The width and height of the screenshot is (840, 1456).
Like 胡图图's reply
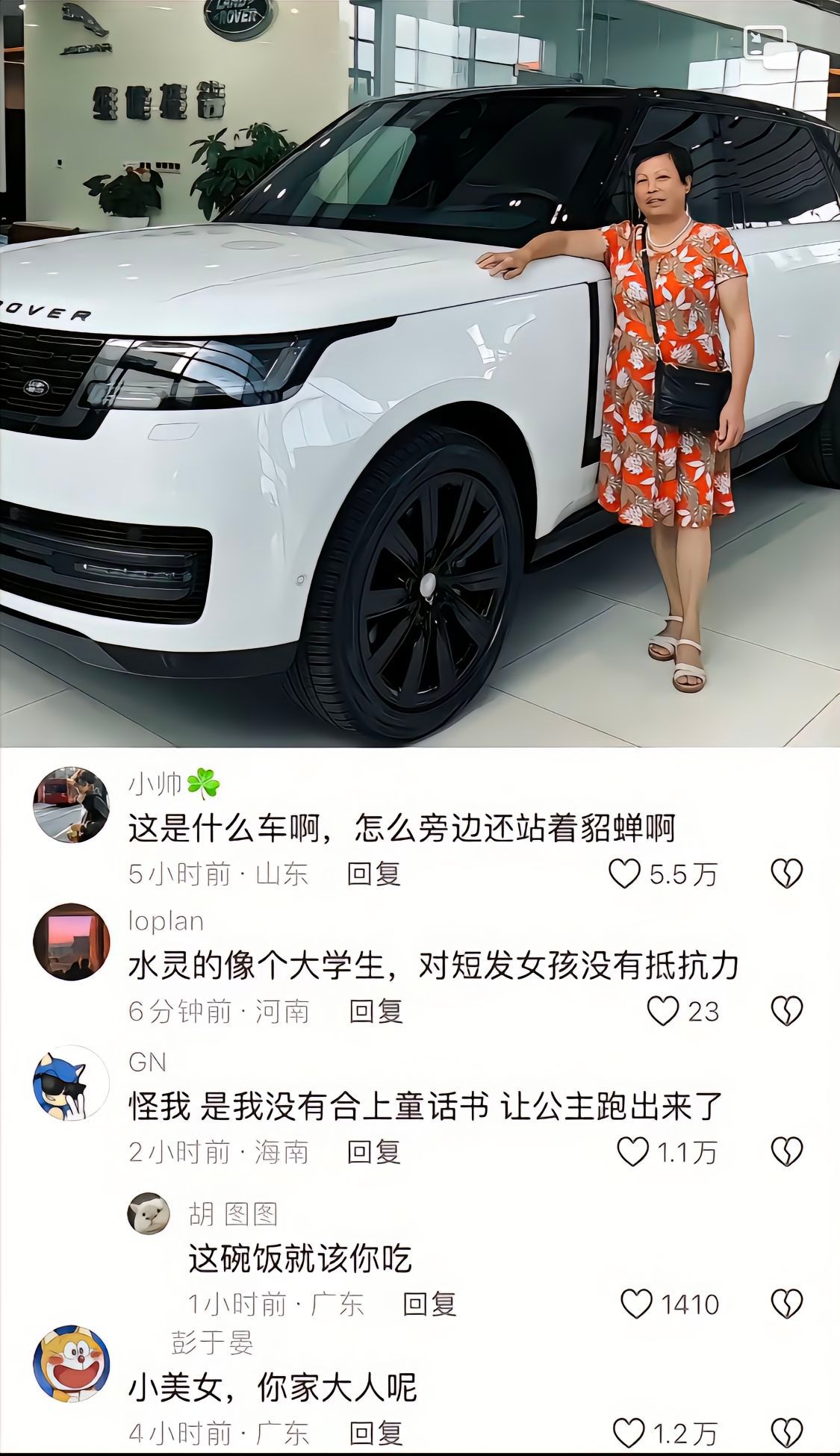(x=637, y=1304)
